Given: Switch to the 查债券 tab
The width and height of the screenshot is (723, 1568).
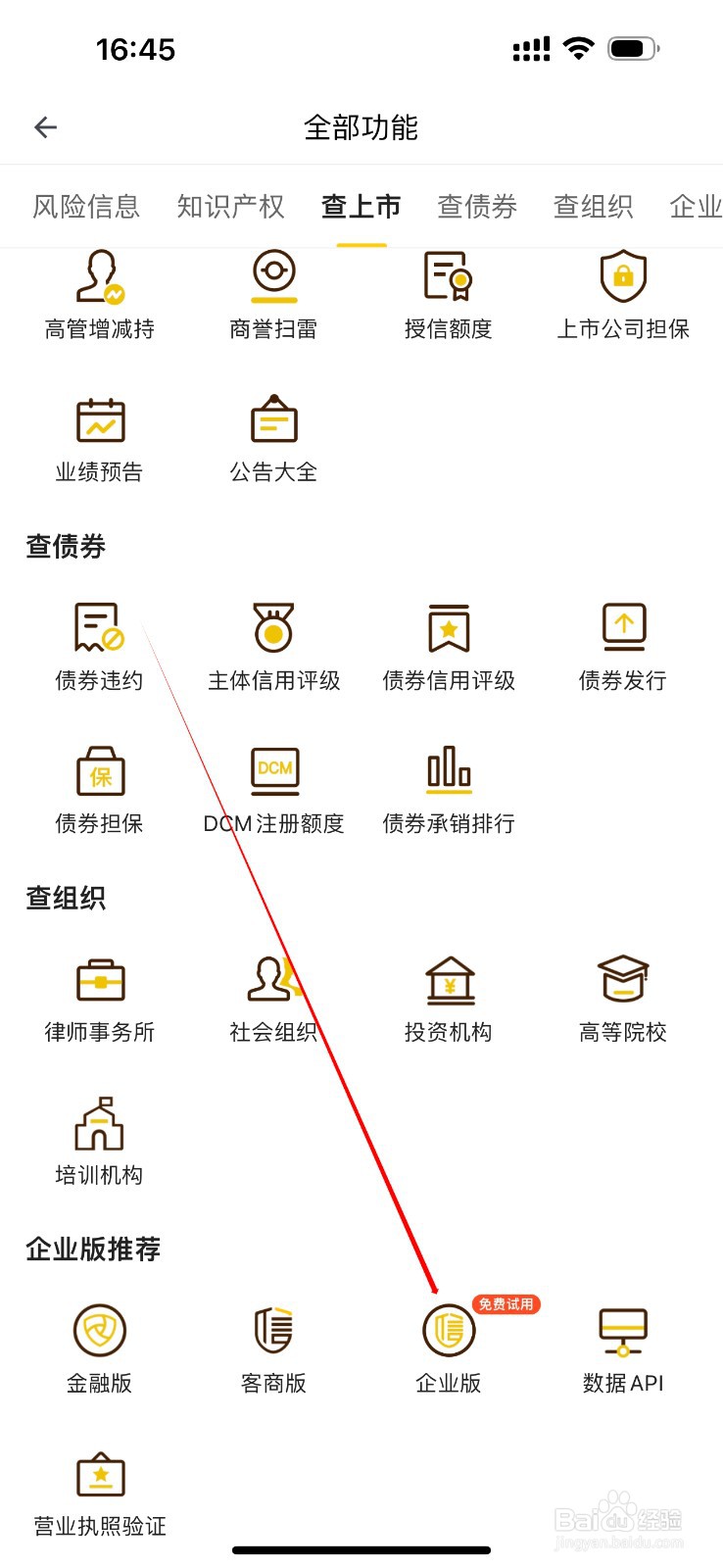Looking at the screenshot, I should click(476, 206).
